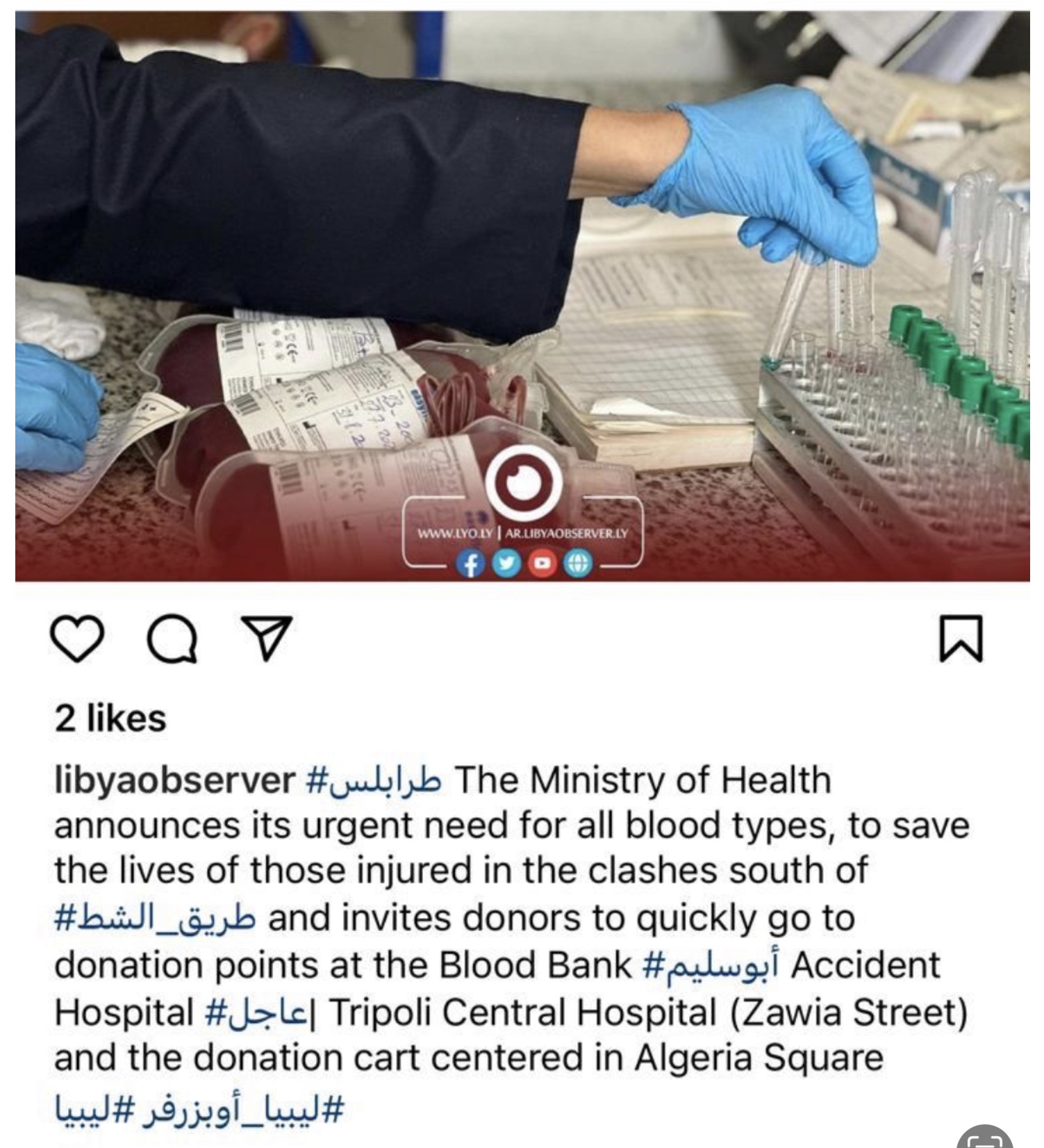Share the post via paper plane icon
1044x1148 pixels.
pos(266,637)
